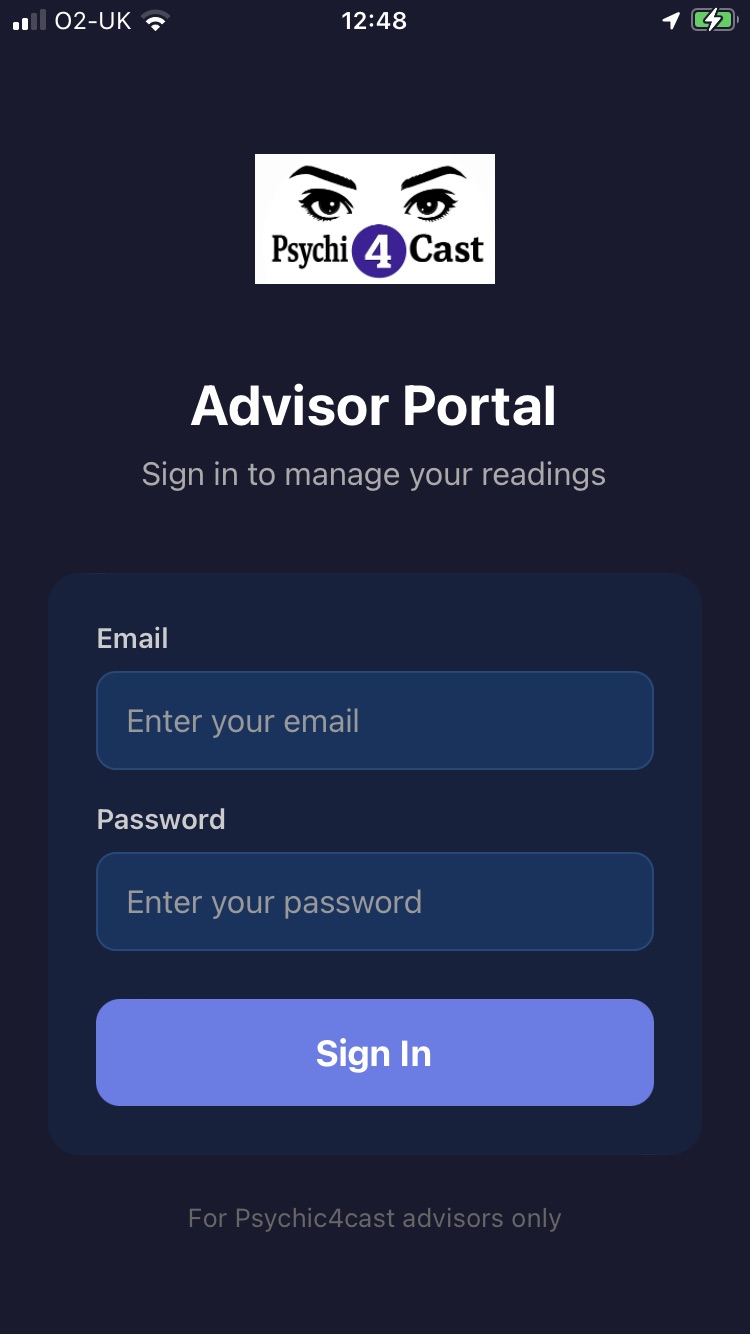Click the "Enter your password" placeholder text
This screenshot has width=750, height=1334.
coord(272,901)
